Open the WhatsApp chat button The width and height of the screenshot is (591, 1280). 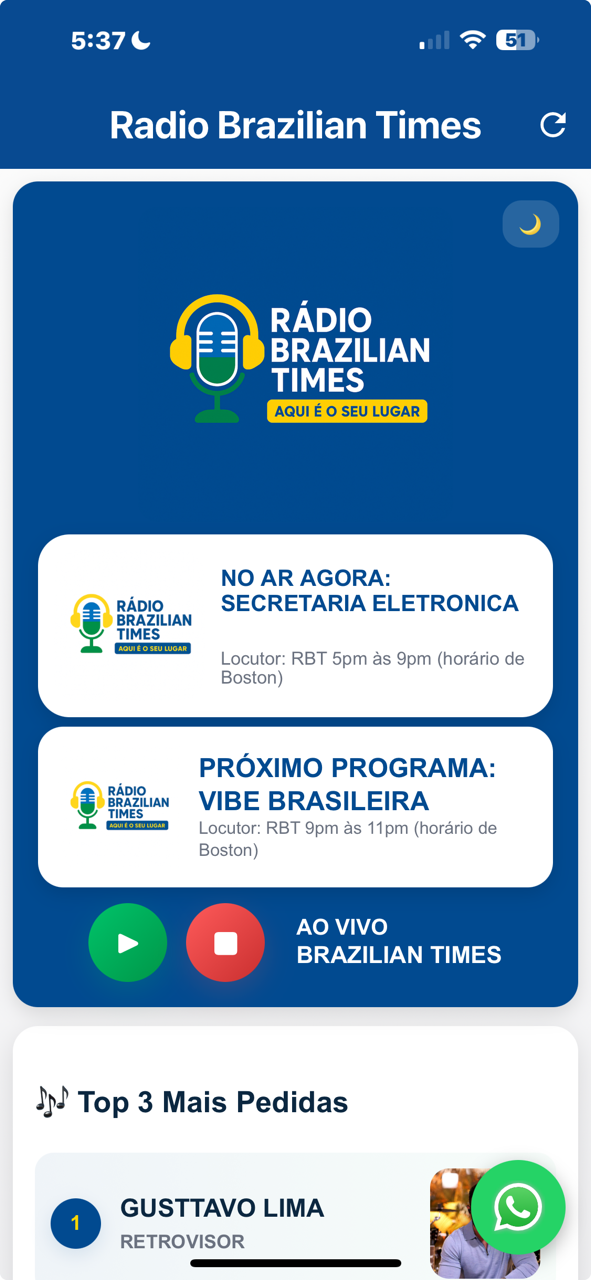pyautogui.click(x=518, y=1208)
